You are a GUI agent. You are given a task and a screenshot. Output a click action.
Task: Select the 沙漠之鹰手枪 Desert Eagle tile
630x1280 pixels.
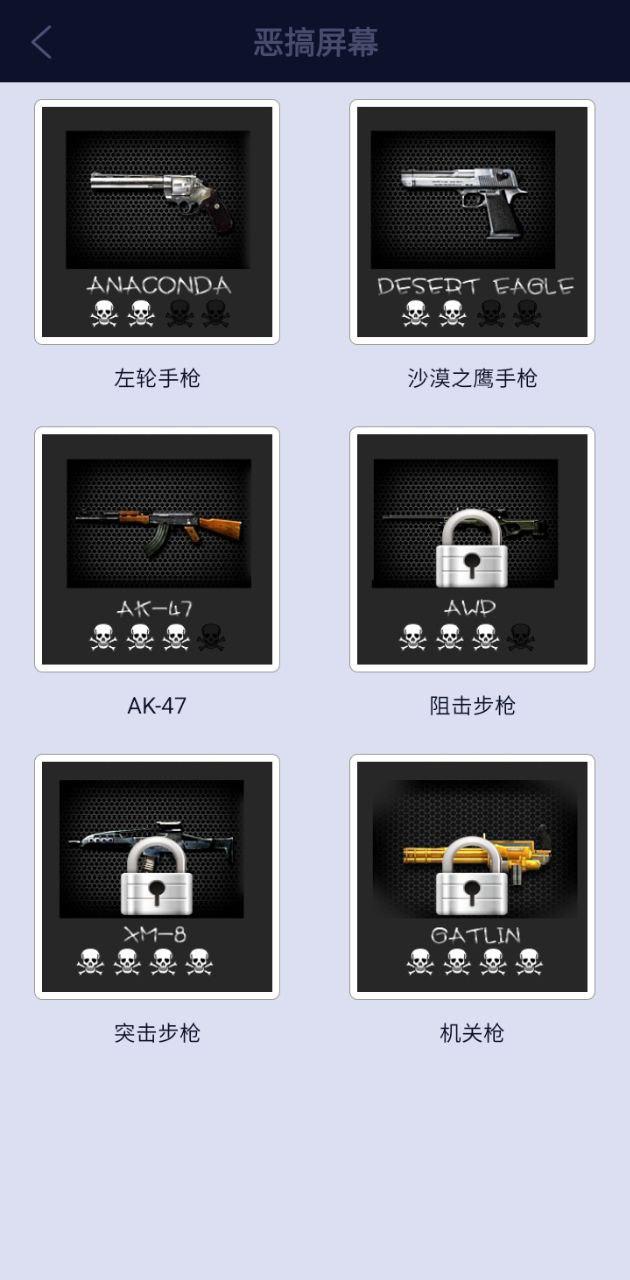(472, 222)
